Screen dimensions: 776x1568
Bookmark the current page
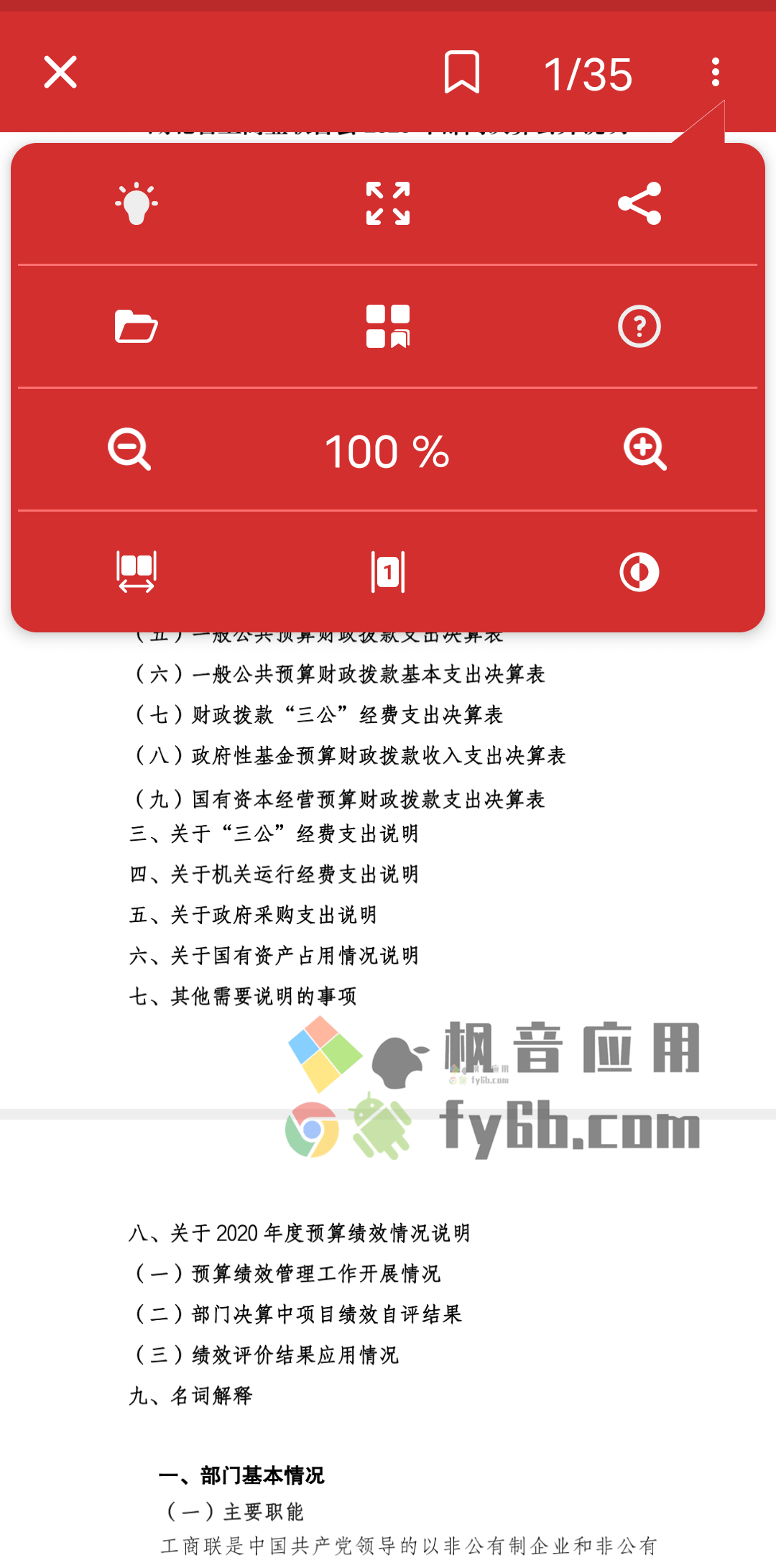click(461, 73)
